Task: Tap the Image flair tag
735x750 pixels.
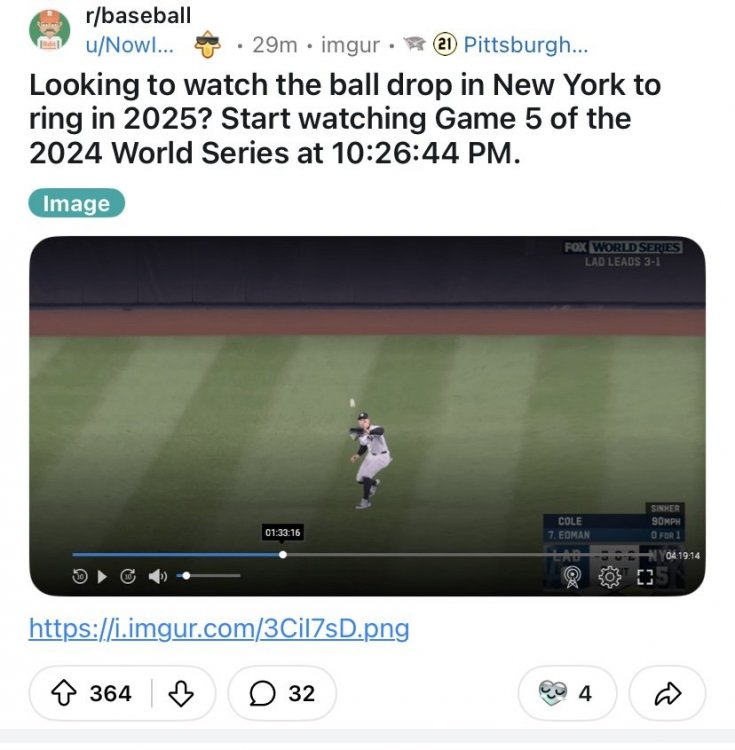Action: click(77, 204)
